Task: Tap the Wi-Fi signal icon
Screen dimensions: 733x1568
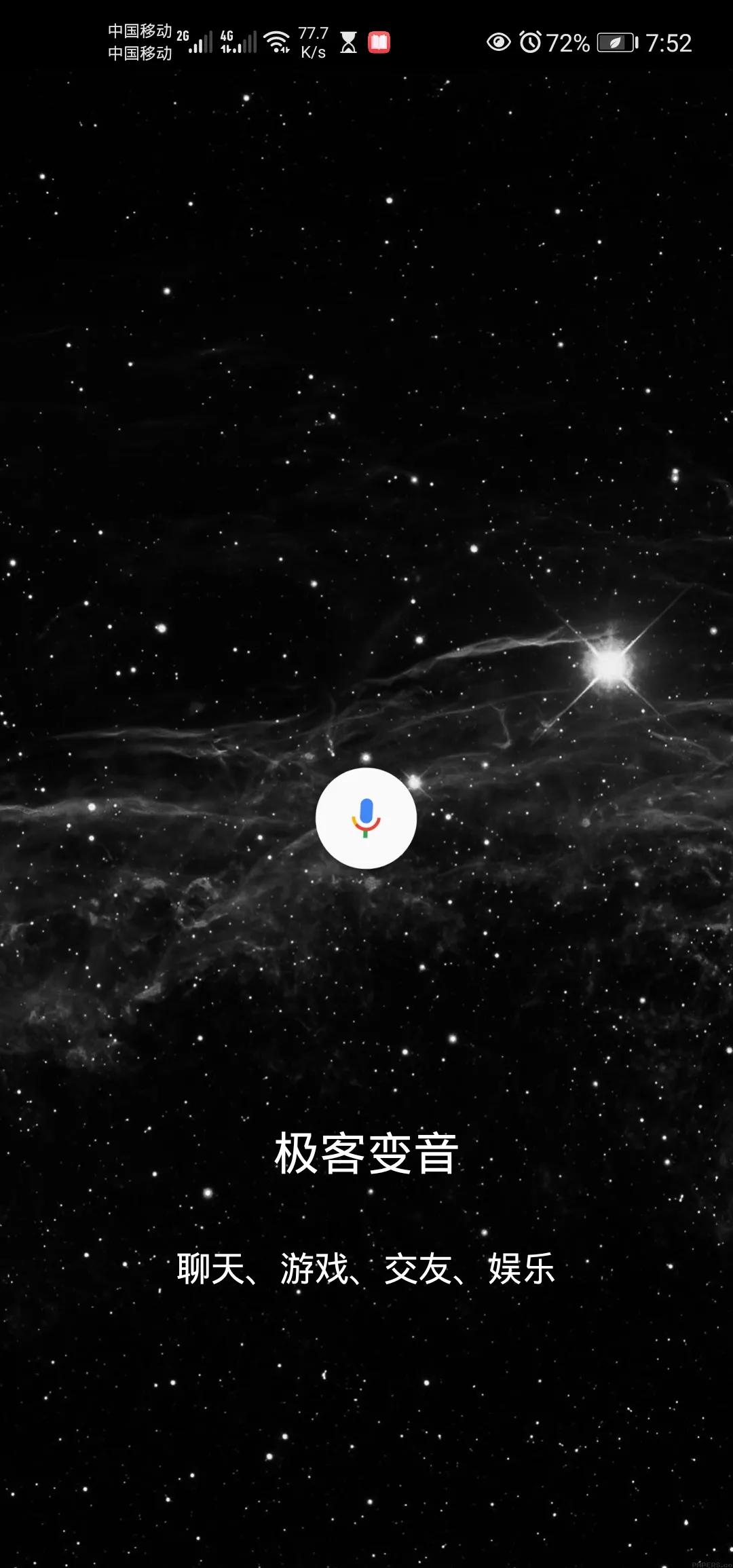Action: (278, 41)
